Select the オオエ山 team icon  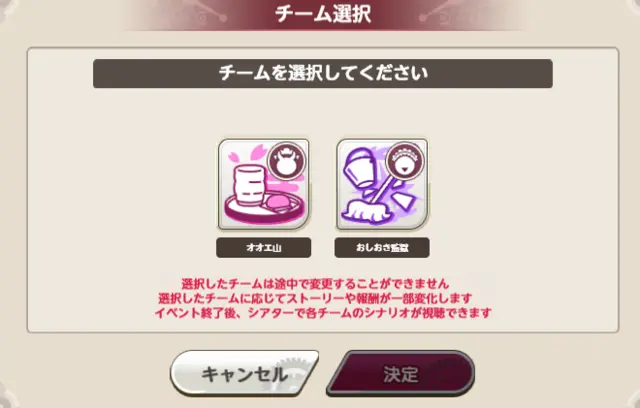pos(264,183)
